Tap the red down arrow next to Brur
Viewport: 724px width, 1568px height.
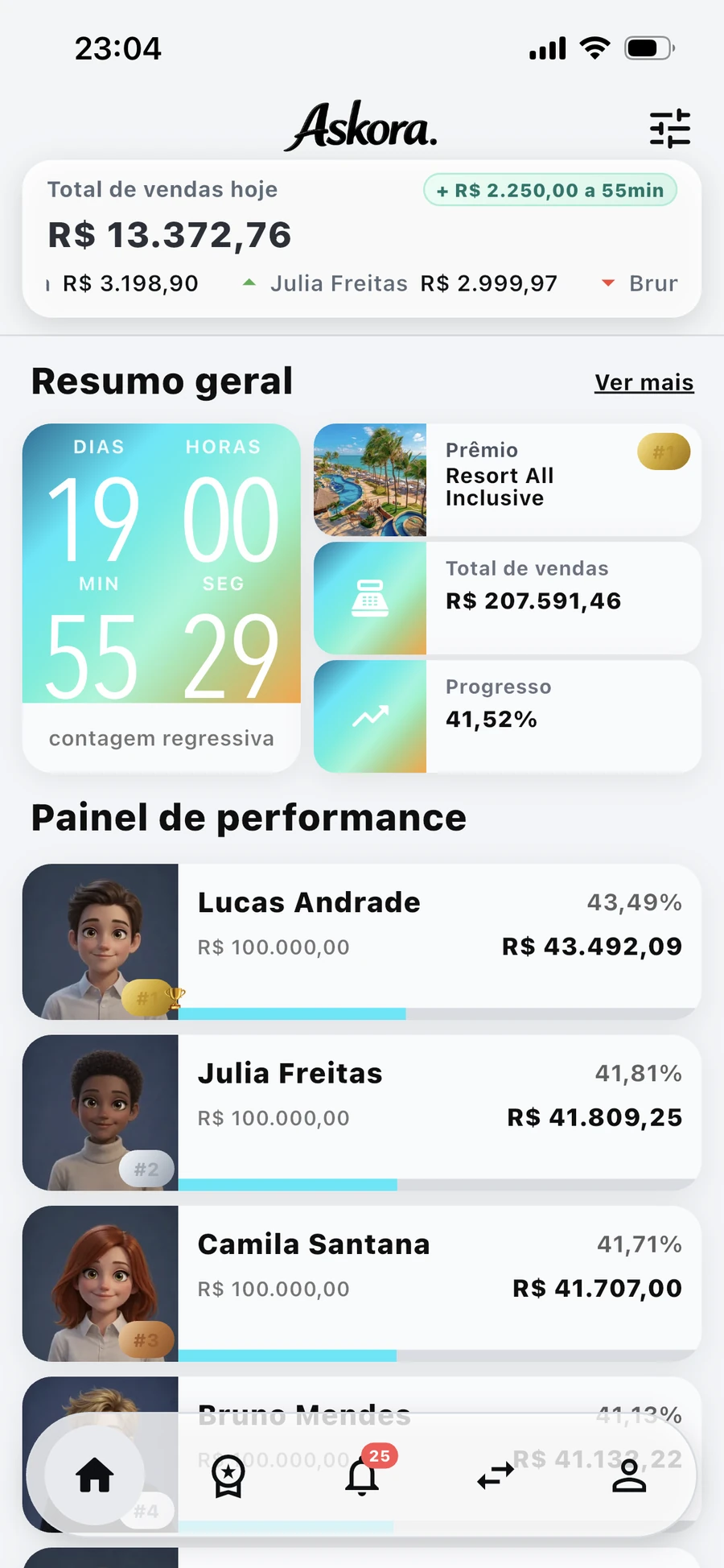point(607,283)
